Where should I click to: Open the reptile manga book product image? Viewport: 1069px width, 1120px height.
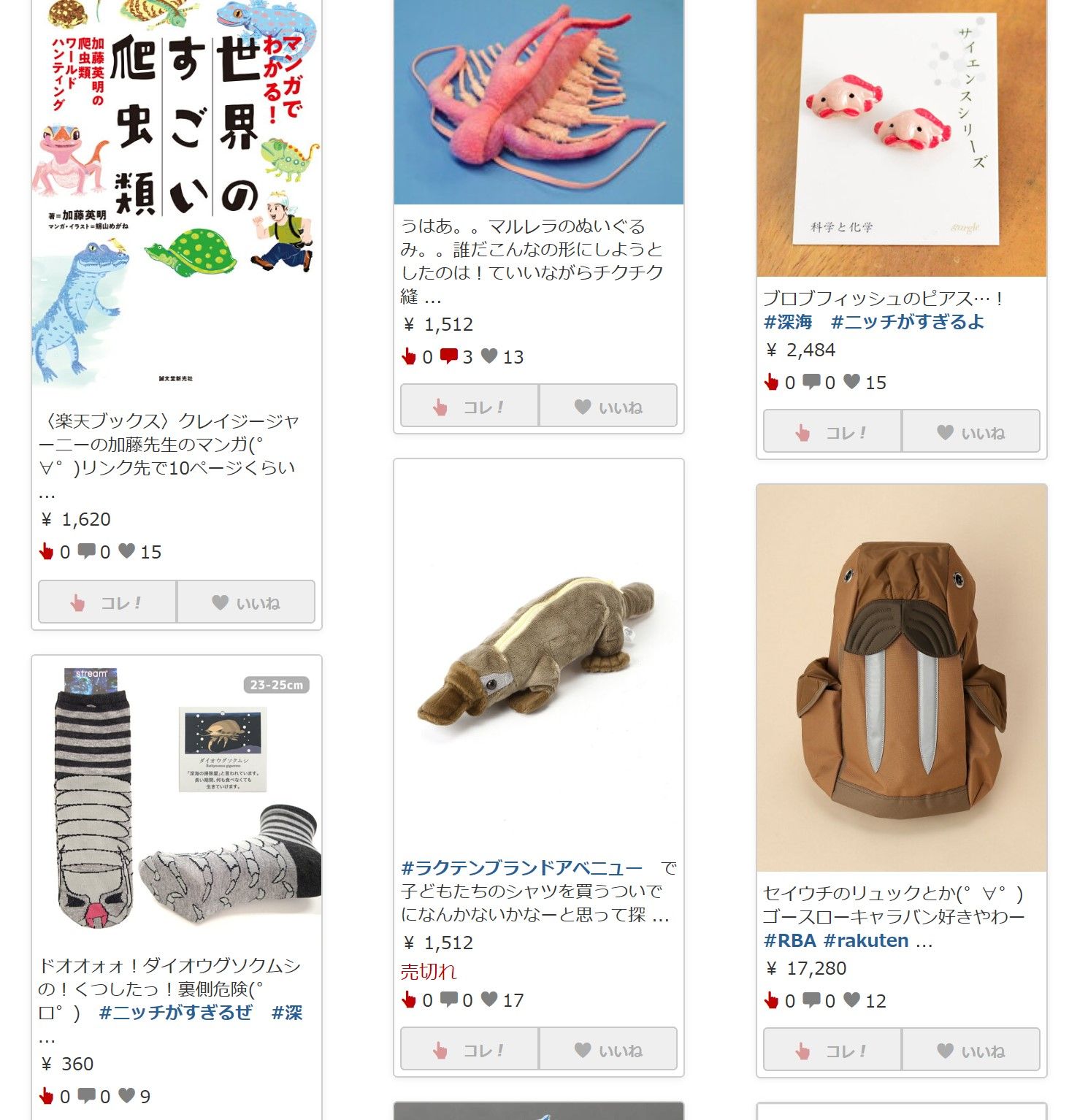coord(176,190)
